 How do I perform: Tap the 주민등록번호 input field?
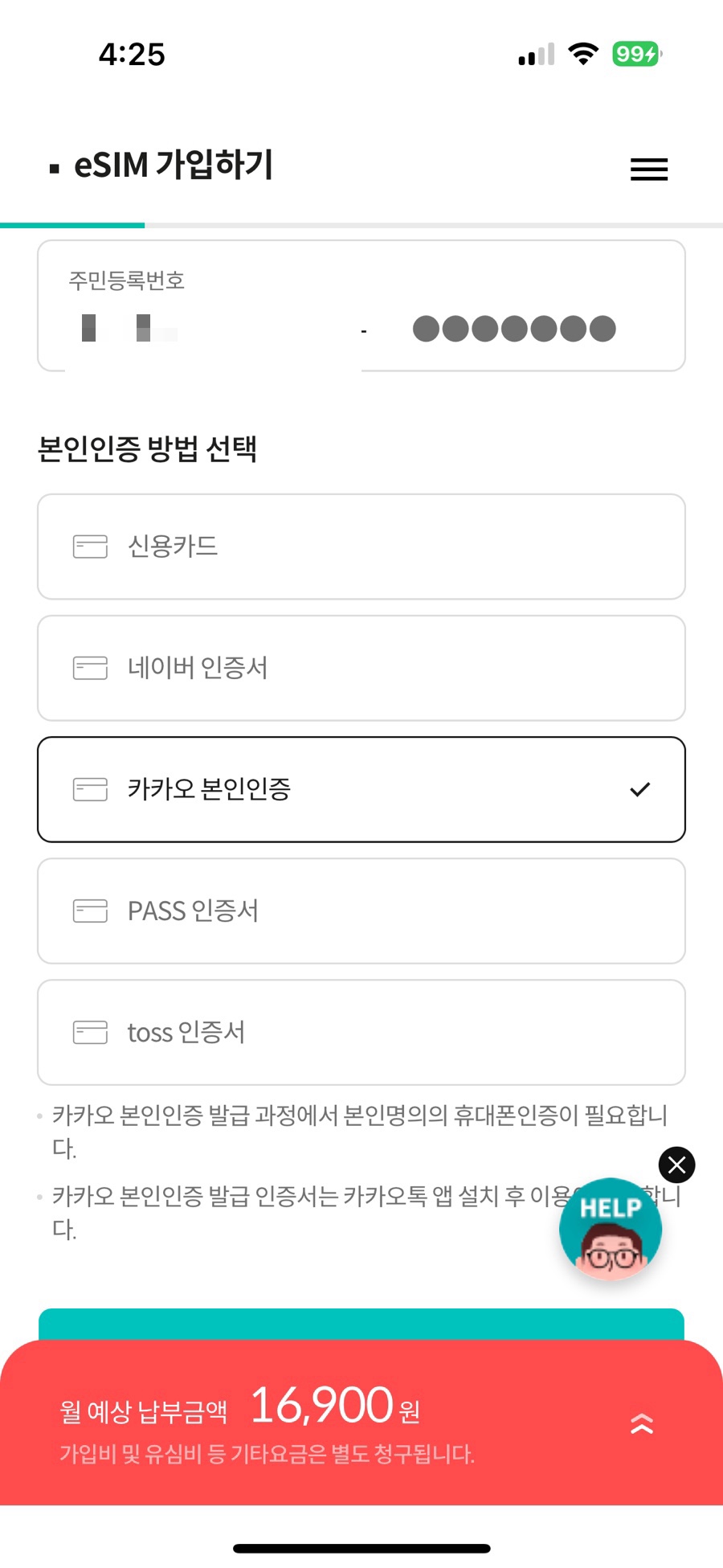pos(361,305)
